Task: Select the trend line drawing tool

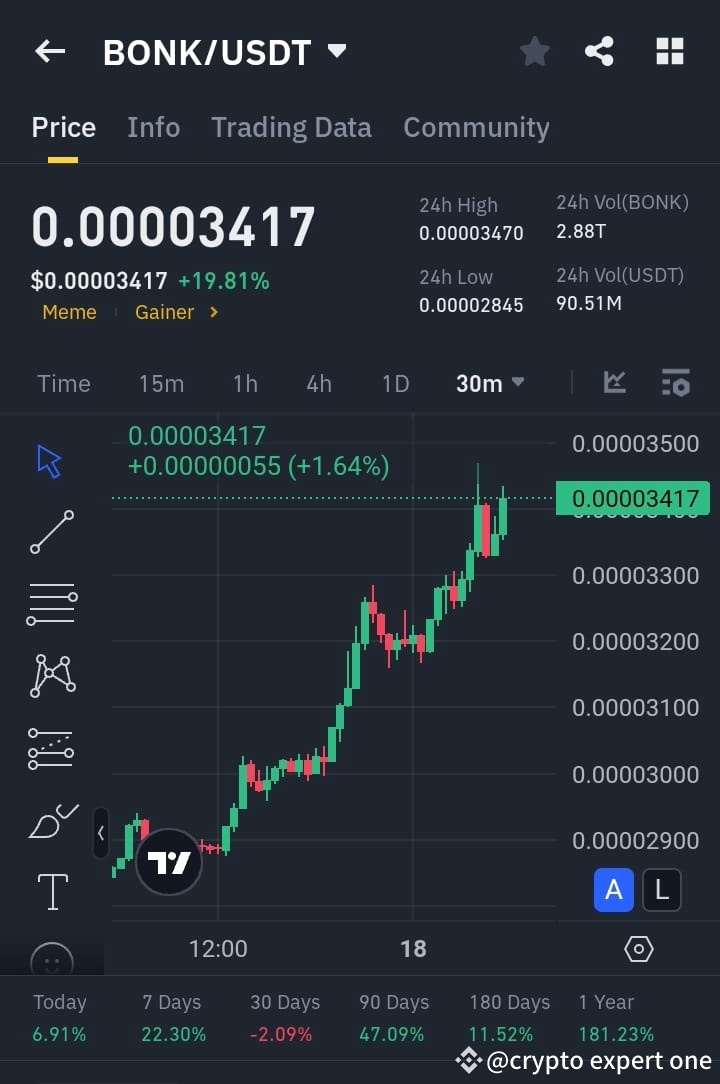Action: click(51, 532)
